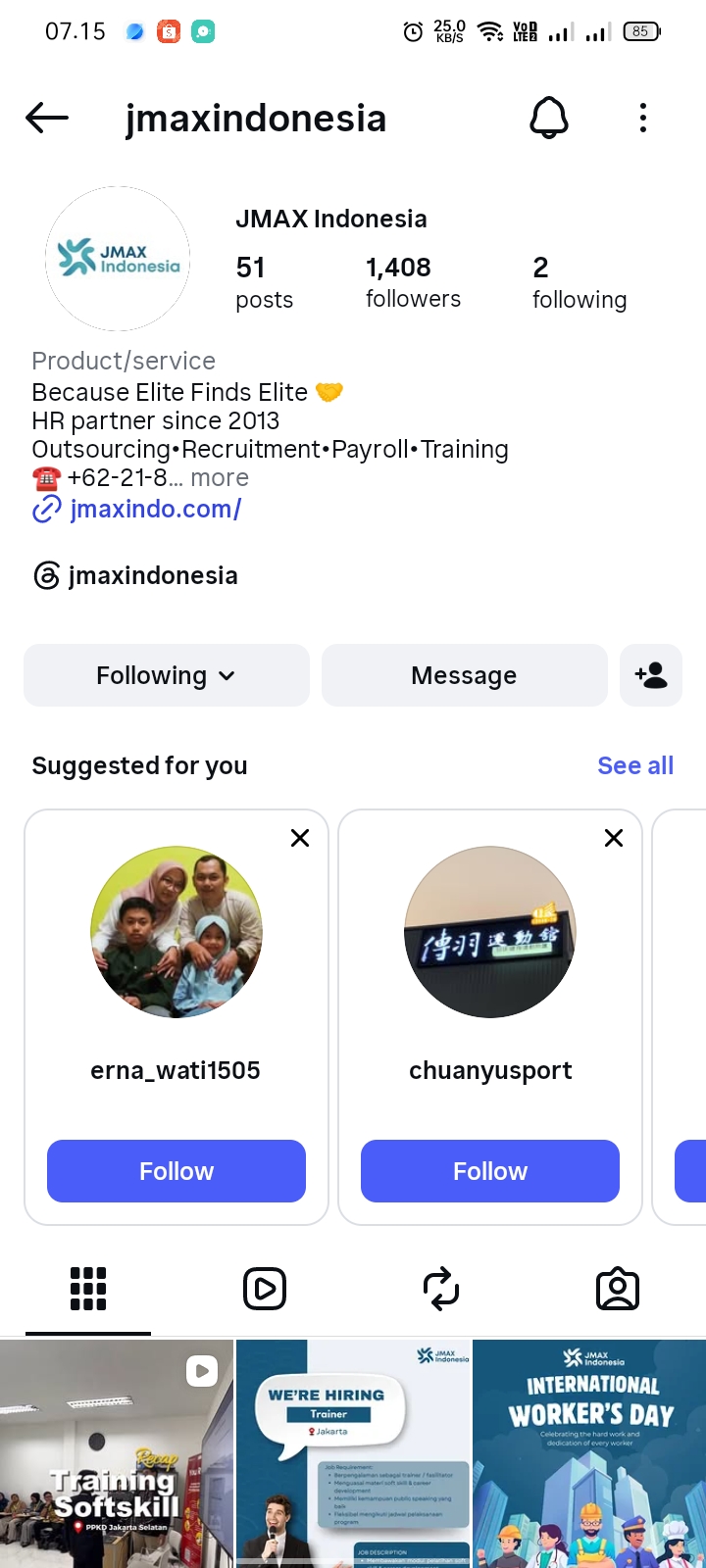Screen dimensions: 706x1568
Task: Follow erna_wati1505
Action: pyautogui.click(x=176, y=1171)
